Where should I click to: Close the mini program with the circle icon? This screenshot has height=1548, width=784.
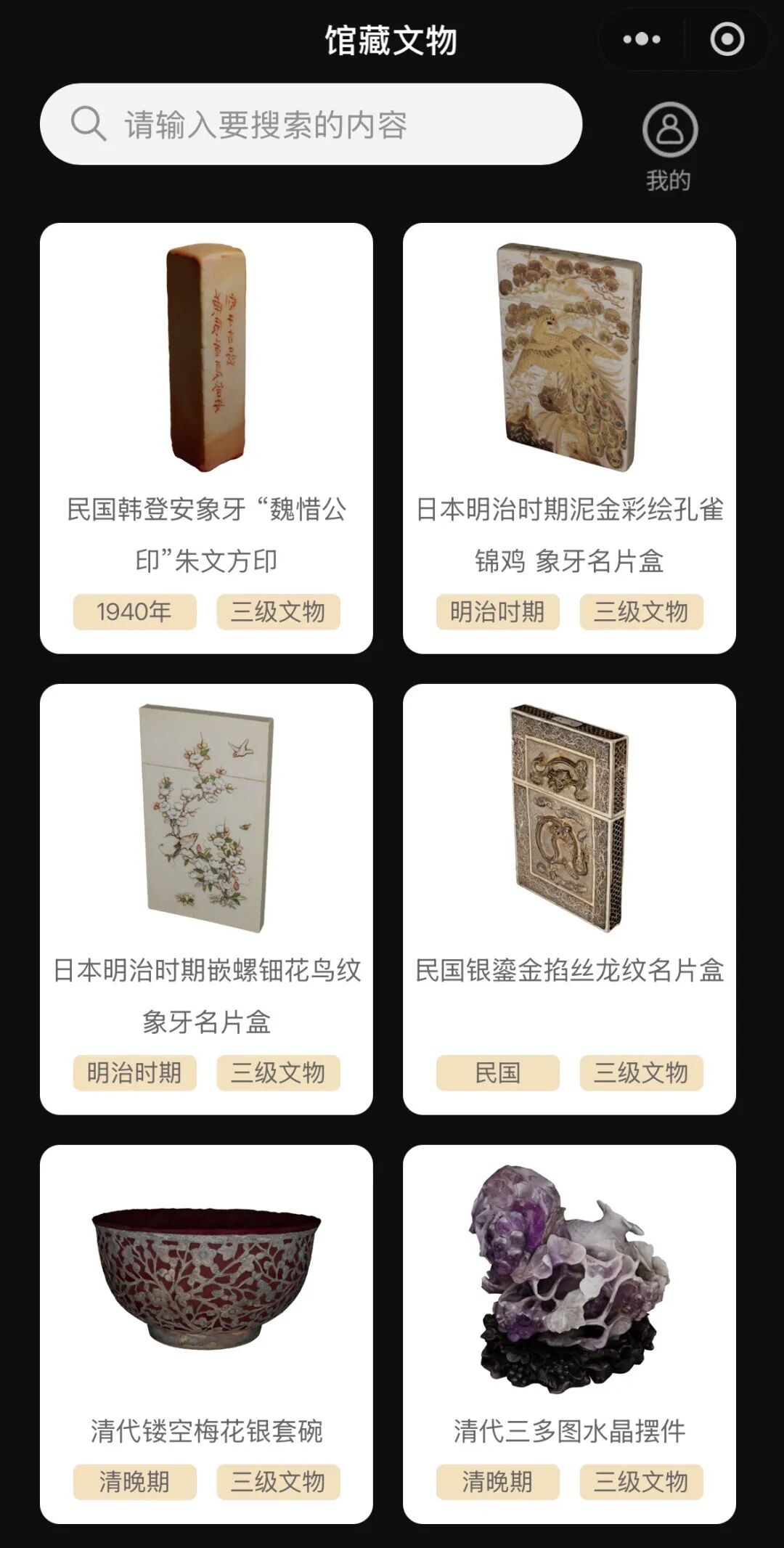point(727,40)
